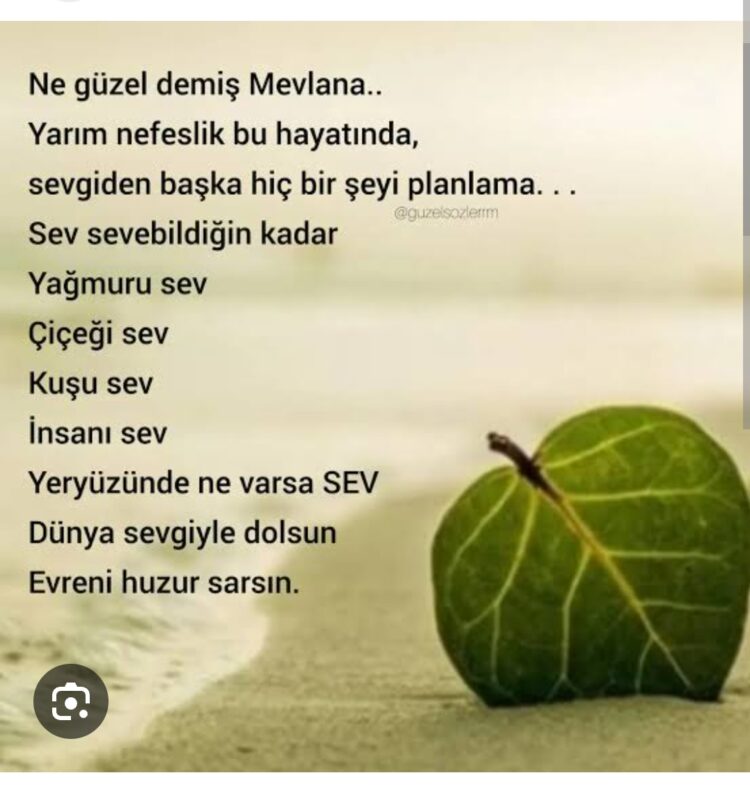750x789 pixels.
Task: Click the line 'Sev sevebildiğin kadar'
Action: click(x=185, y=233)
